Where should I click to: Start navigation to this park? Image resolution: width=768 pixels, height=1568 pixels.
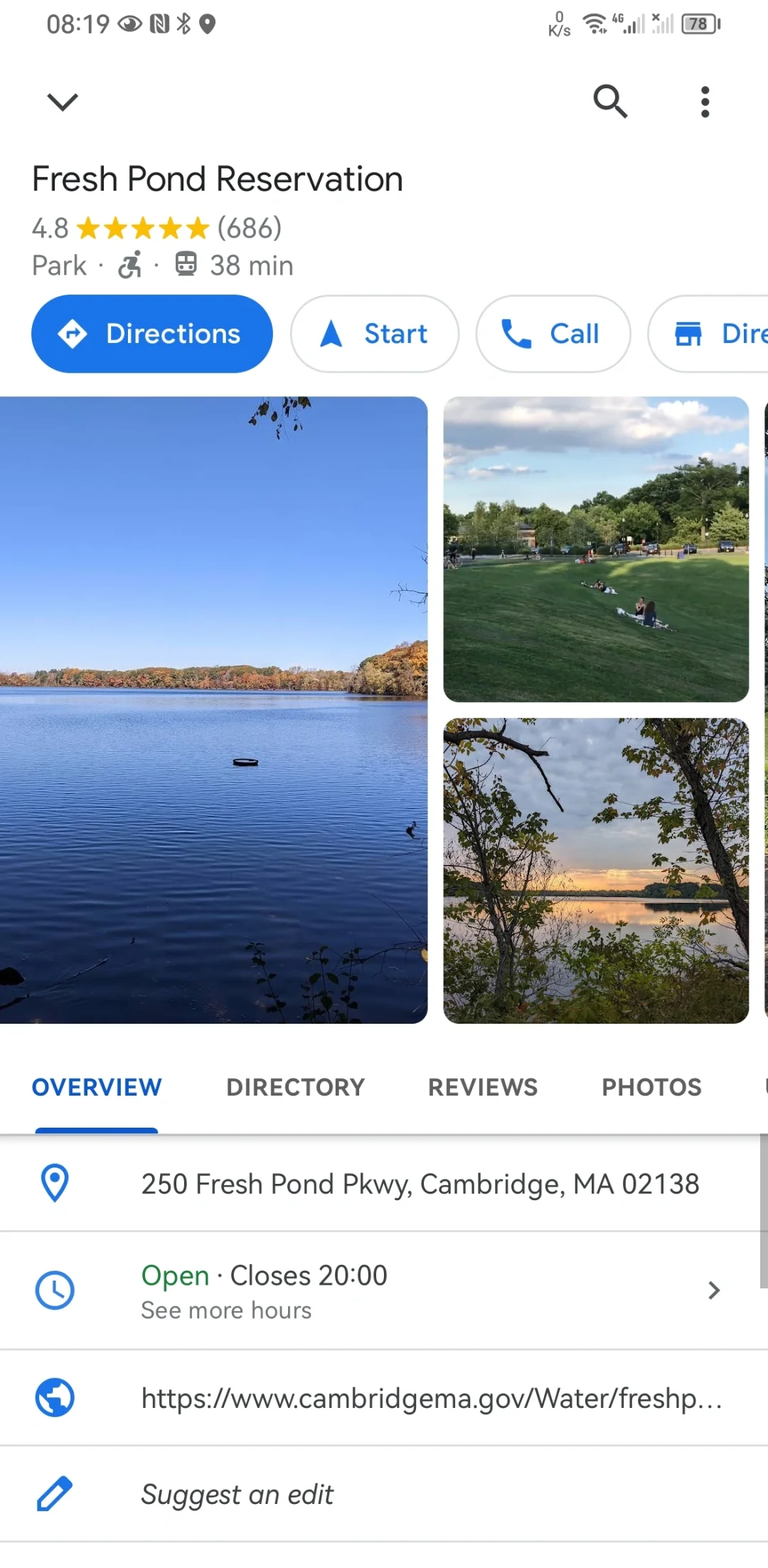click(x=375, y=334)
